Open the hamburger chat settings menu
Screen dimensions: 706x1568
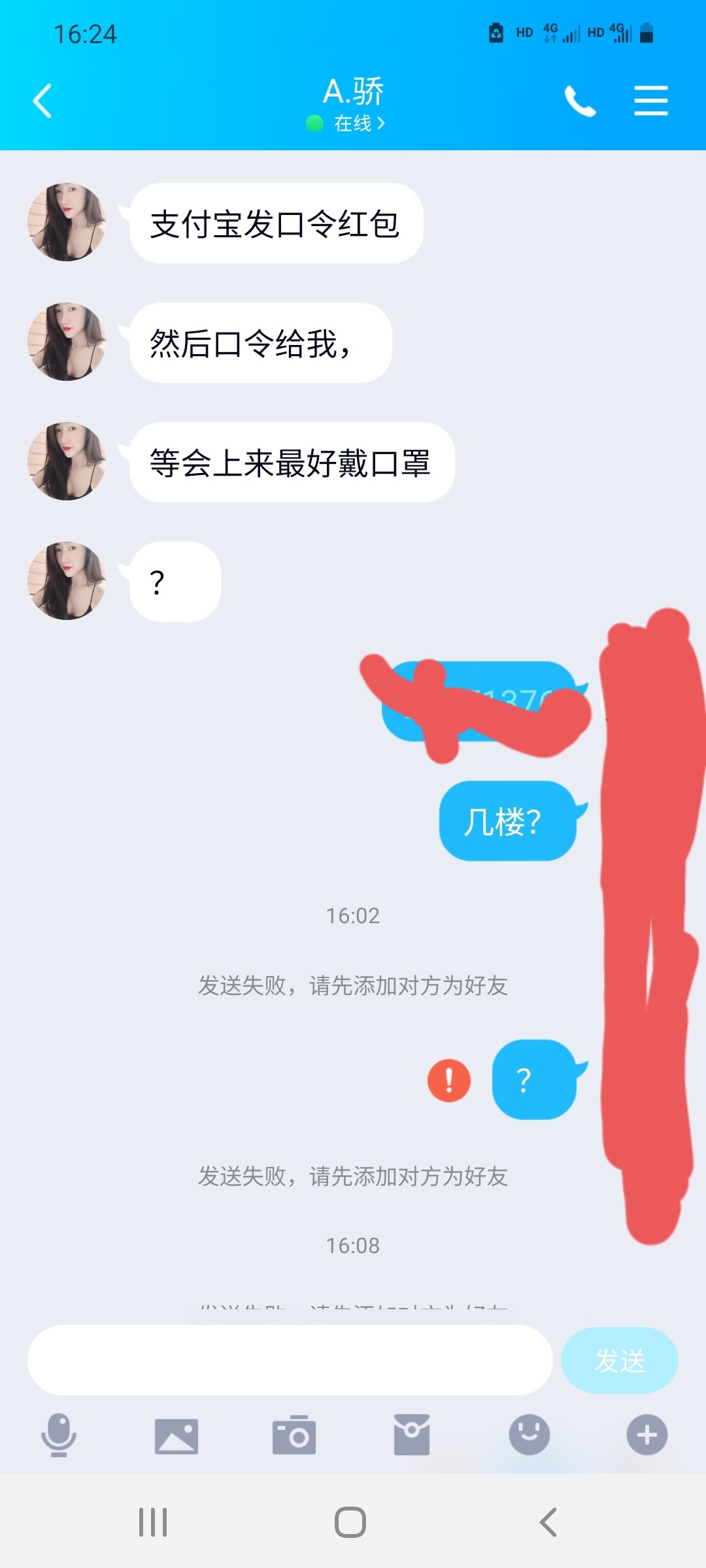(650, 101)
